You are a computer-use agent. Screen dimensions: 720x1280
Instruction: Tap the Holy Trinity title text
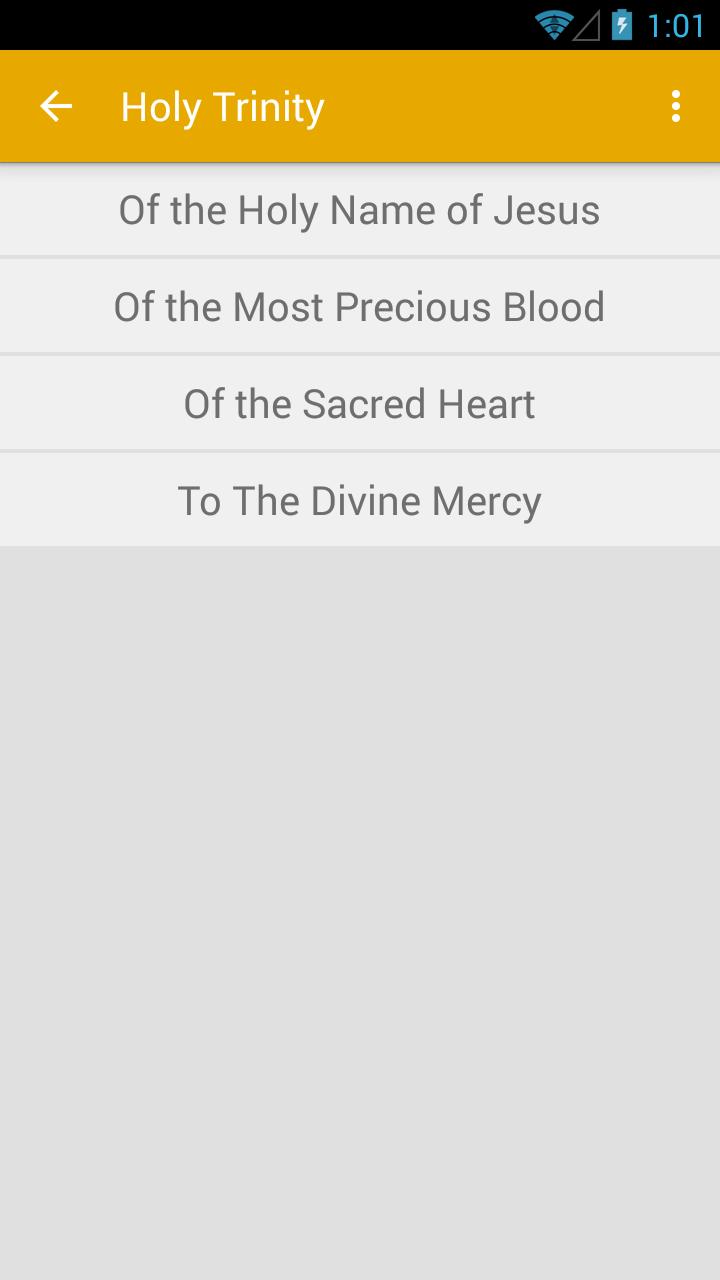click(x=222, y=105)
